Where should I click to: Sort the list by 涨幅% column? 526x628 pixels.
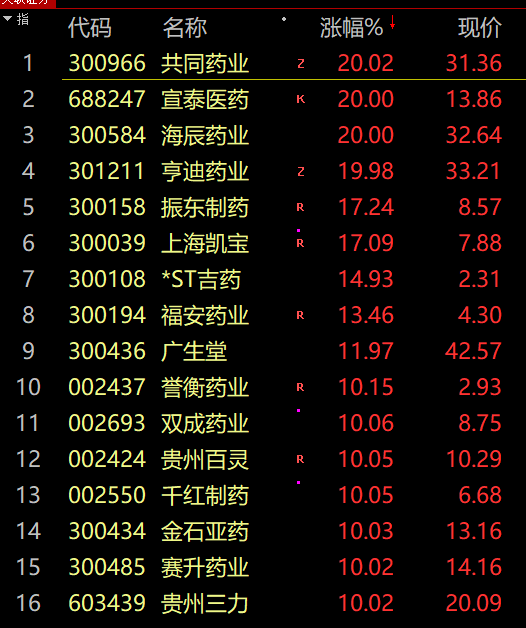point(351,28)
